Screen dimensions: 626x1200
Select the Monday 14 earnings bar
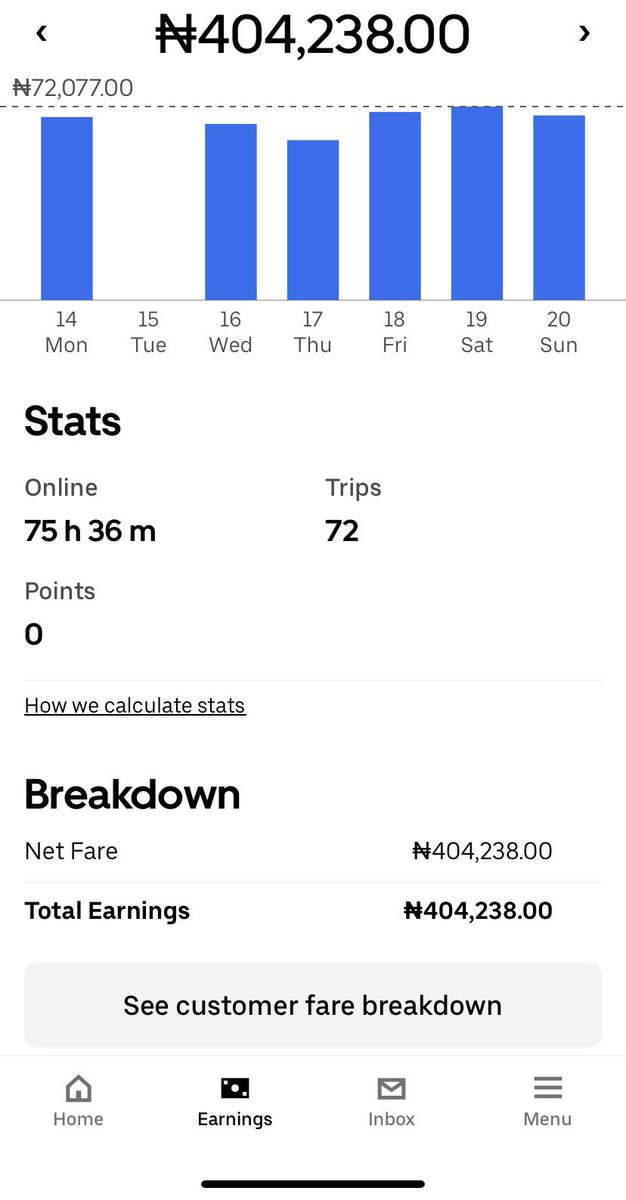67,208
